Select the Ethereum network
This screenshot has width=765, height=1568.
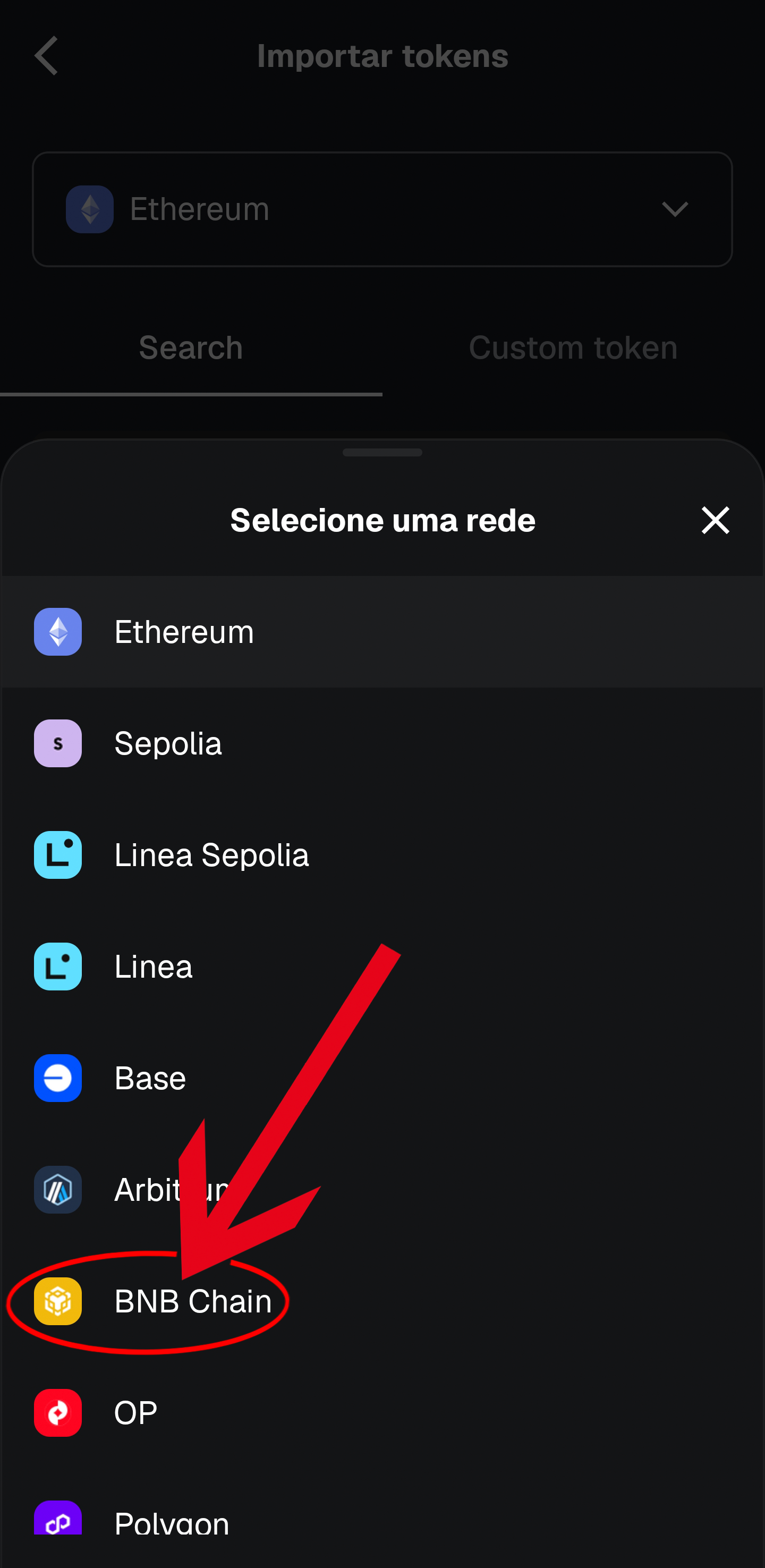click(x=183, y=632)
